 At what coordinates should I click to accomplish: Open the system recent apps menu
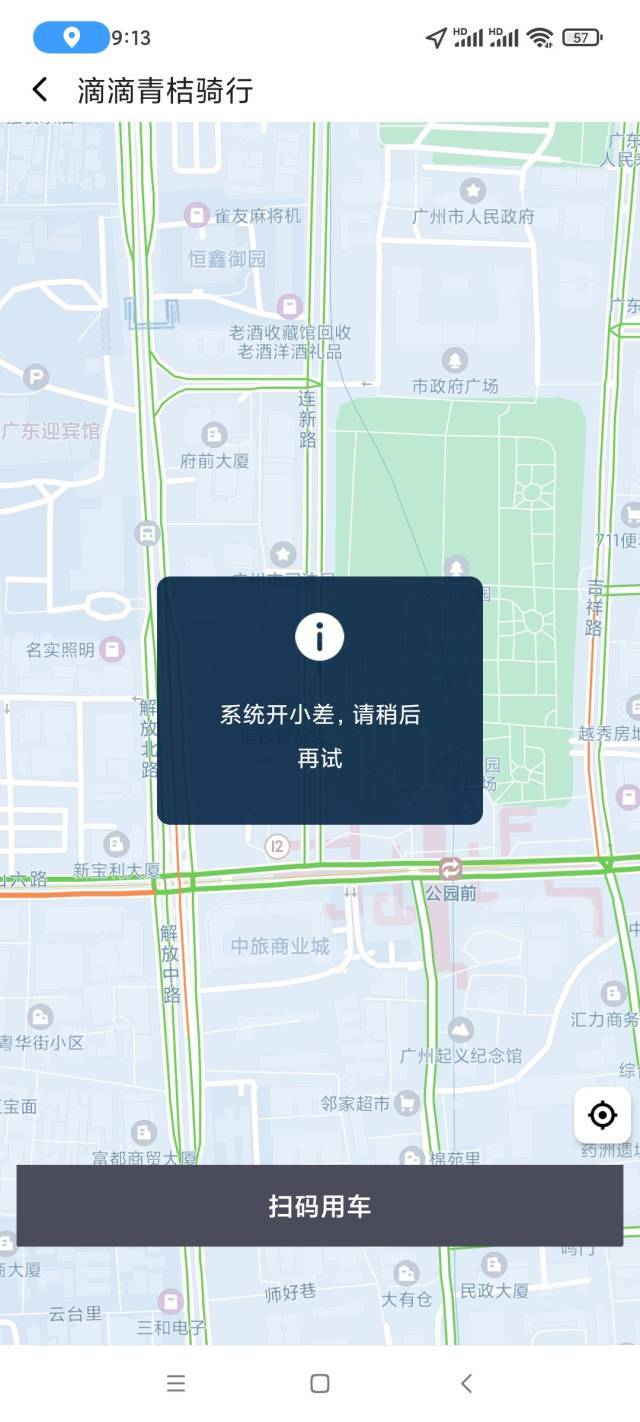pos(176,1383)
